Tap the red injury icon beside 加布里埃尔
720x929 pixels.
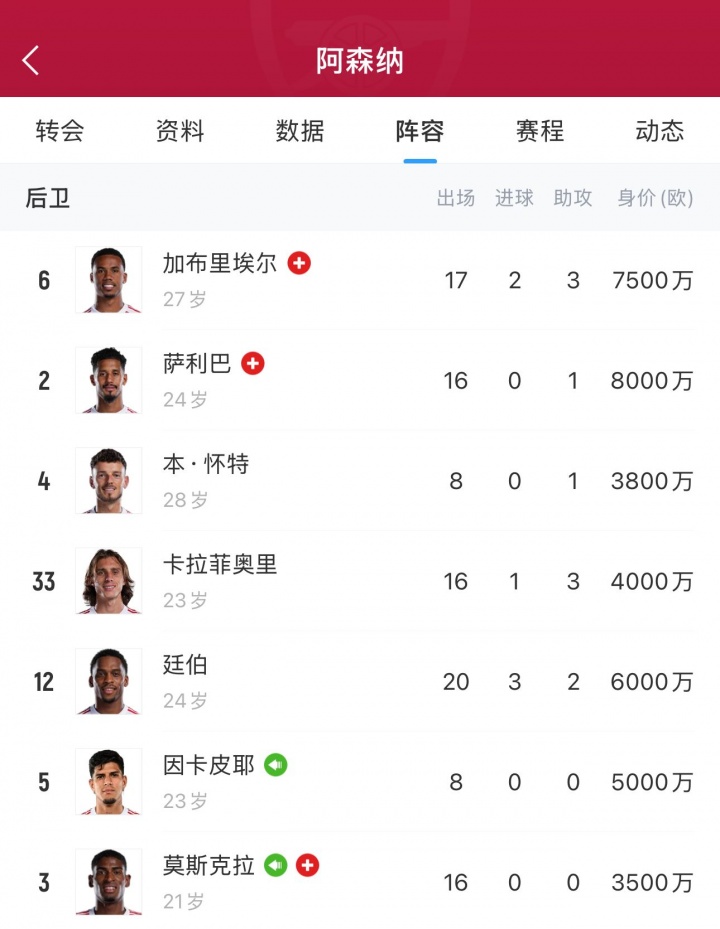pos(297,263)
